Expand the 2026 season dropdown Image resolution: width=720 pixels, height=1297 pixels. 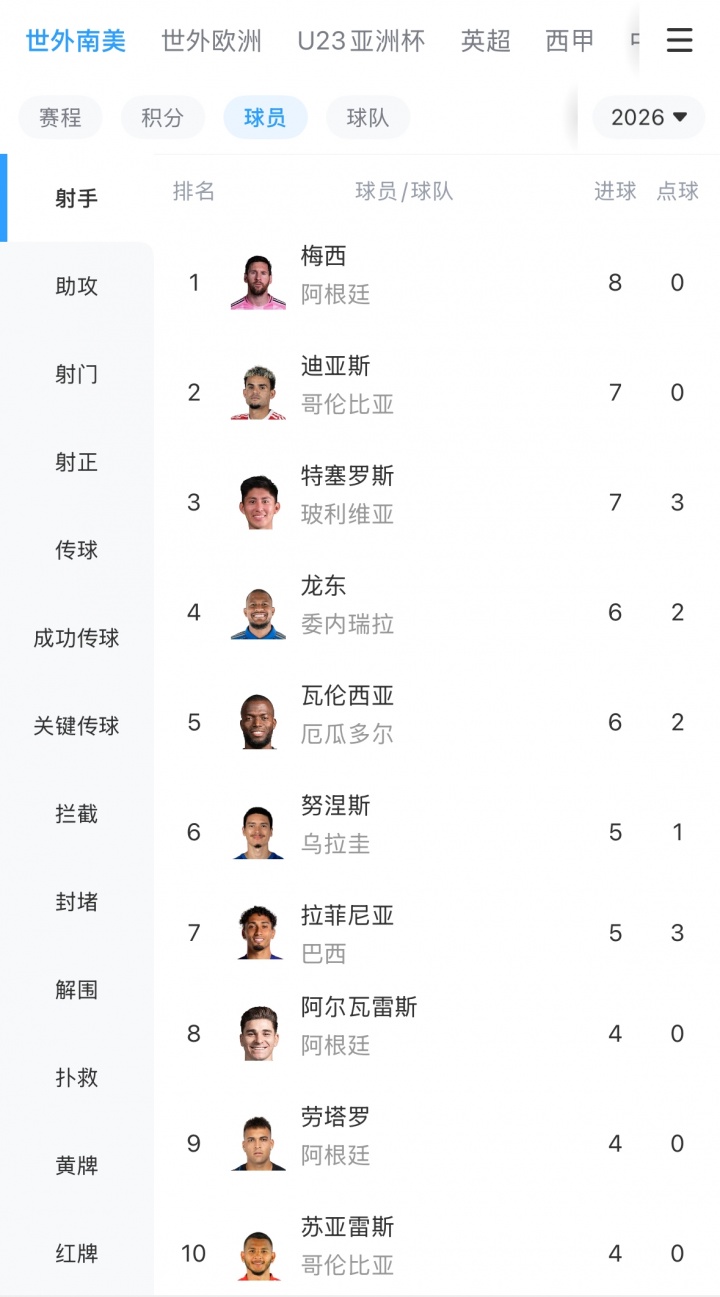click(649, 118)
